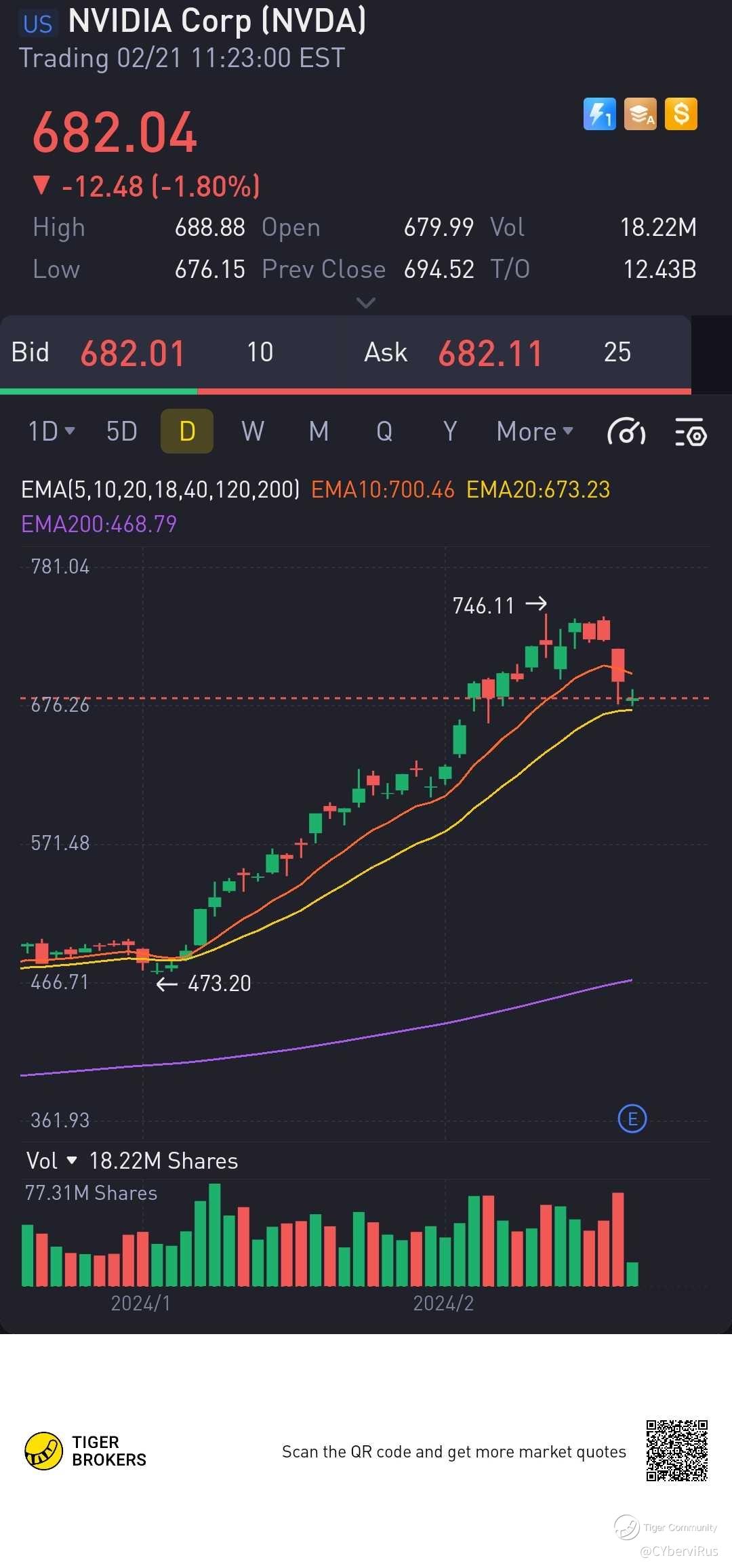Tap the blue lightning badge icon

pos(600,114)
